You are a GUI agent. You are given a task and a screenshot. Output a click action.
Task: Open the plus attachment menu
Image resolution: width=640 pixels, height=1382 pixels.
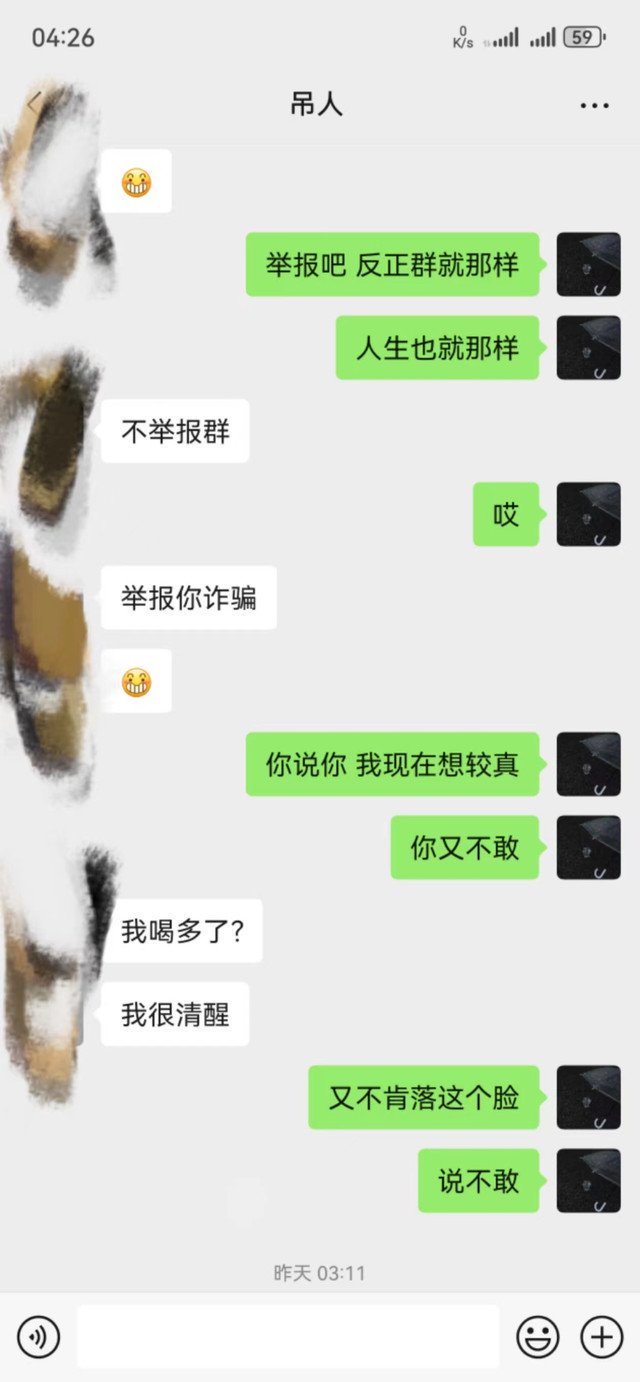(602, 1337)
